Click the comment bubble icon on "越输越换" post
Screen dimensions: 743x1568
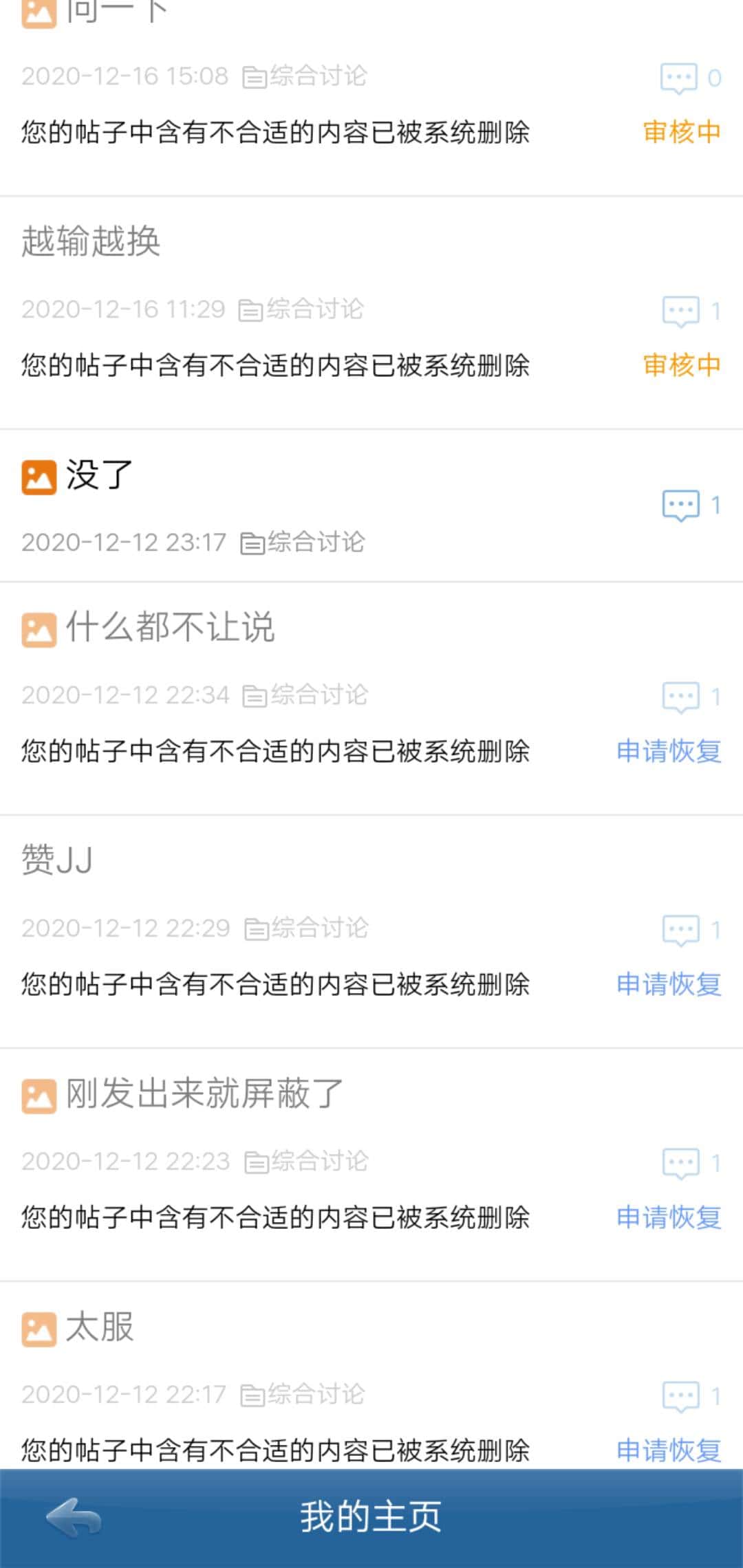click(682, 311)
